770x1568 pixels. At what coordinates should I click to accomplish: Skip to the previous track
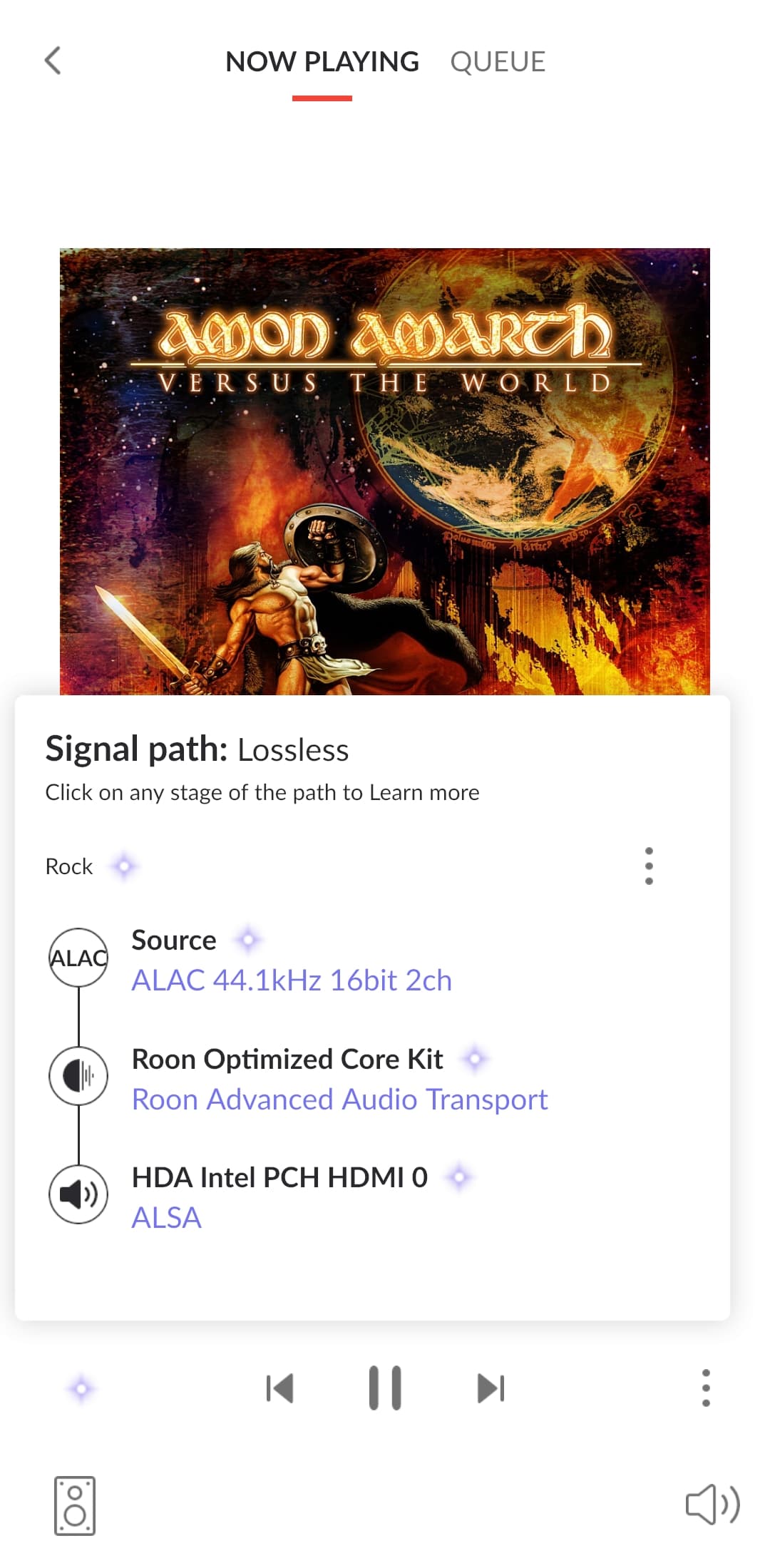point(279,1388)
